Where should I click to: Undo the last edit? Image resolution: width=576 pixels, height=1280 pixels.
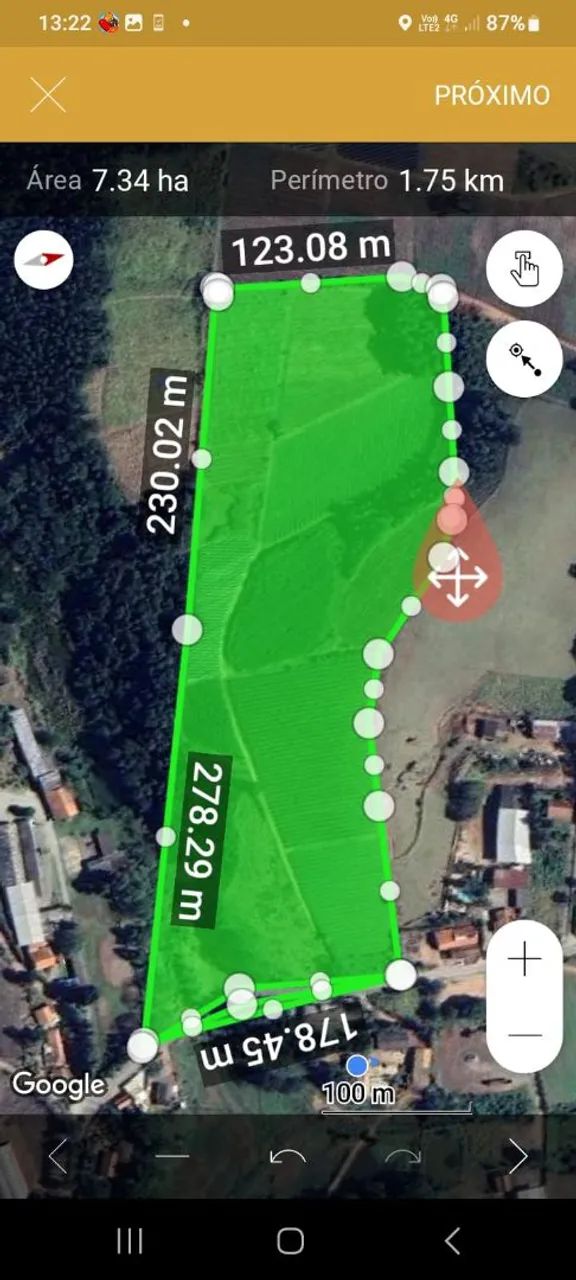288,1157
